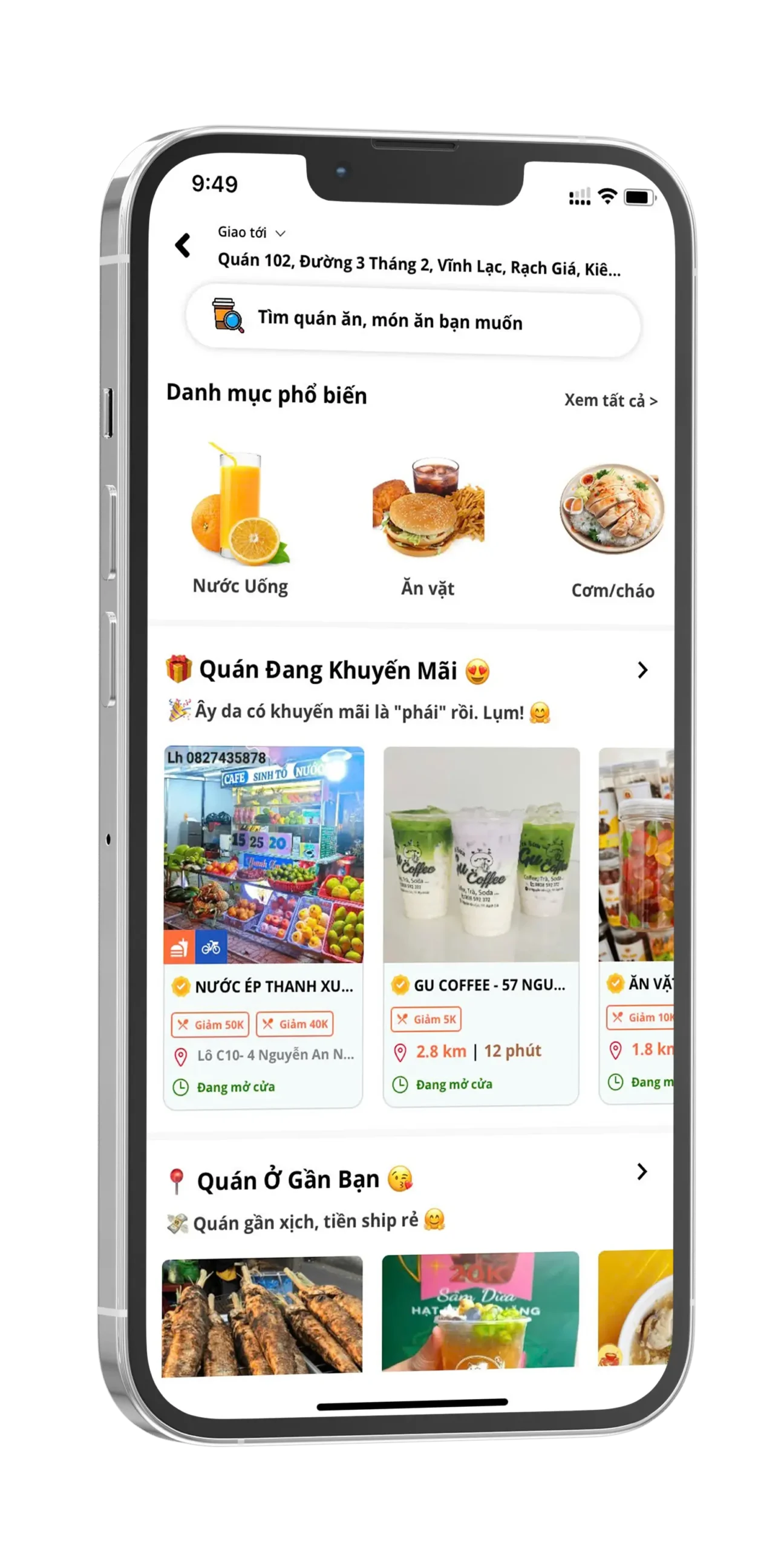Expand the Quán Ở Gần Bạn section arrow
The width and height of the screenshot is (784, 1549).
coord(642,1172)
